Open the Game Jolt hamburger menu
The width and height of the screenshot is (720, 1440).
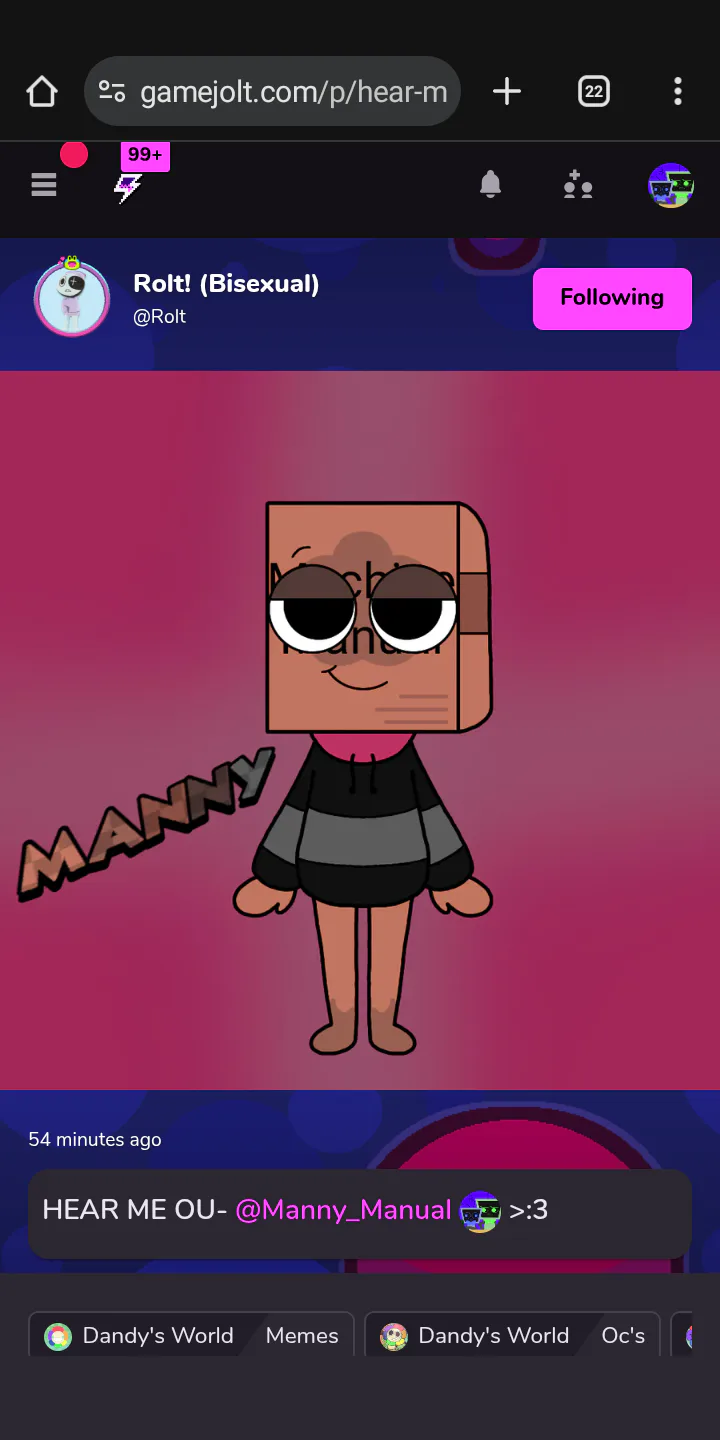click(x=44, y=185)
